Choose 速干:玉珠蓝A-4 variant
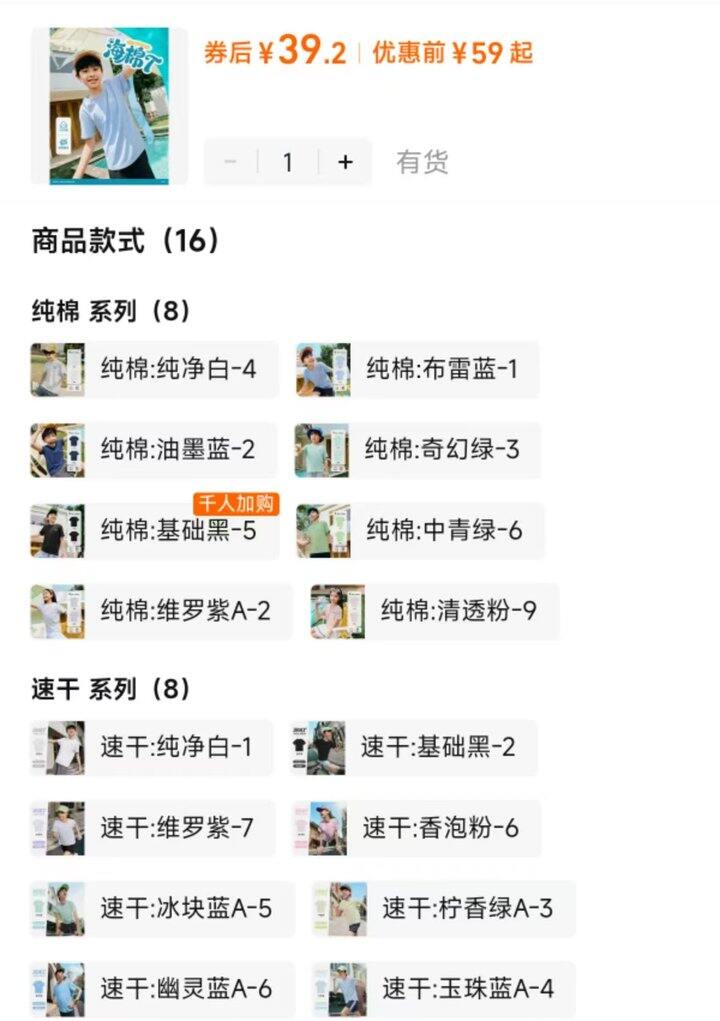Image resolution: width=720 pixels, height=1021 pixels. 443,989
